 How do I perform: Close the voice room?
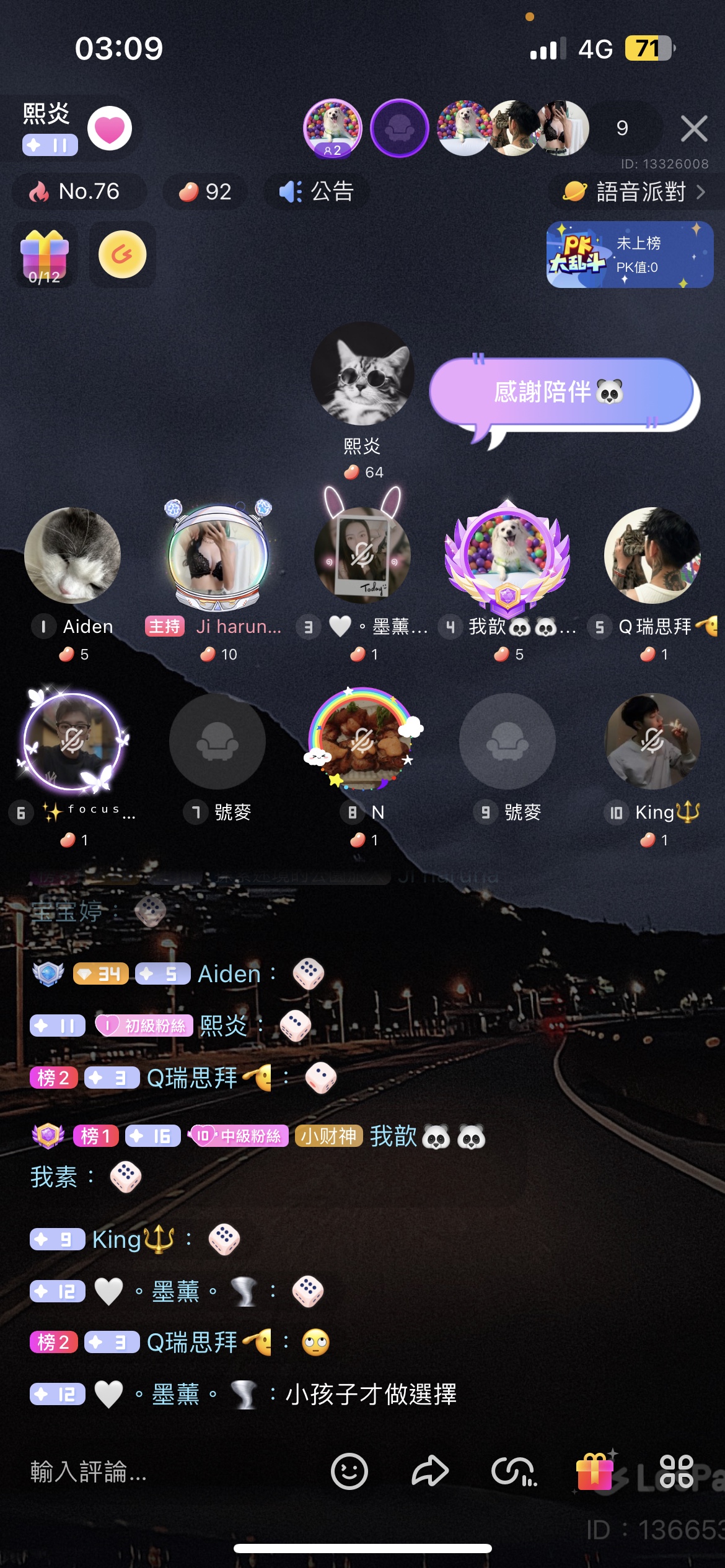tap(693, 129)
